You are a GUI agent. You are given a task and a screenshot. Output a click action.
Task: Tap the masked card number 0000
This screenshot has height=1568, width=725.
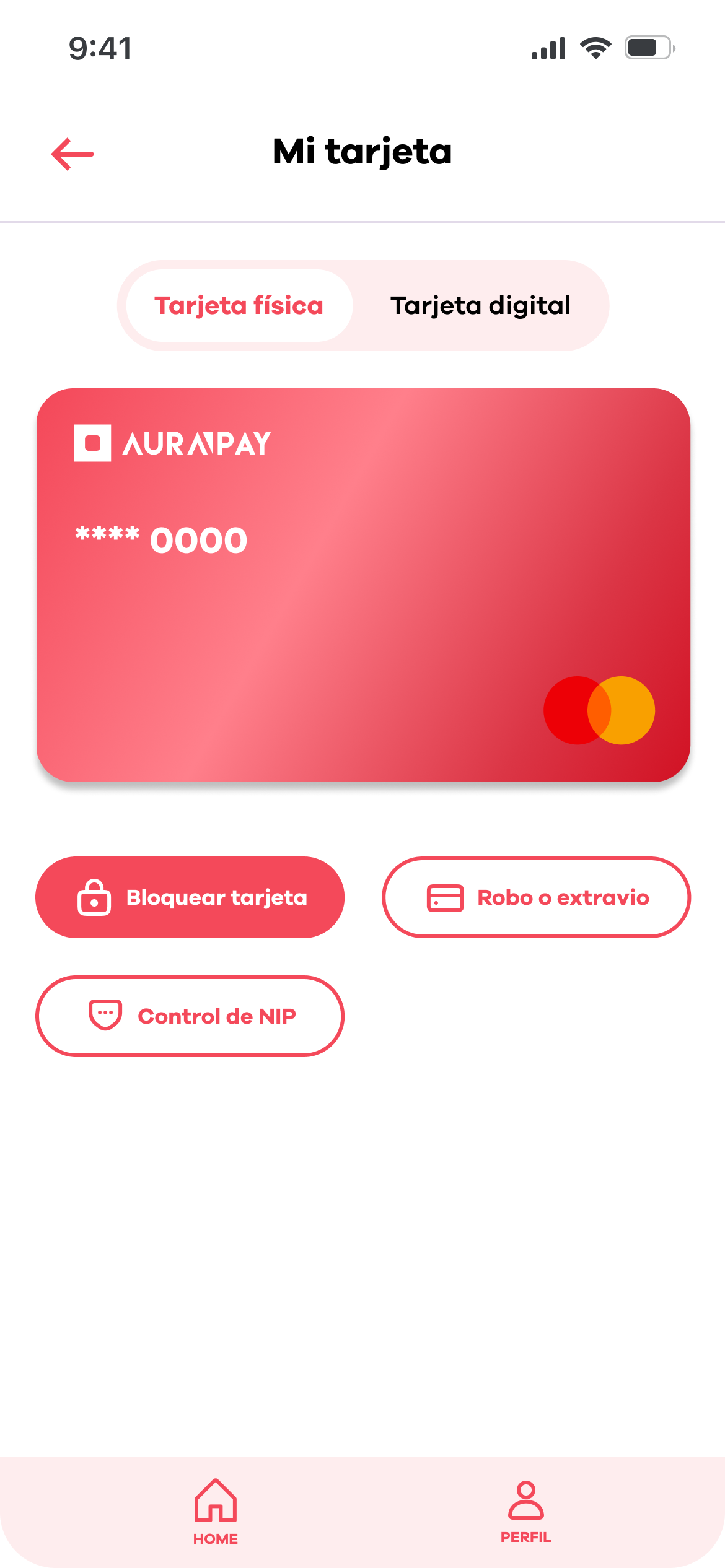[x=160, y=539]
